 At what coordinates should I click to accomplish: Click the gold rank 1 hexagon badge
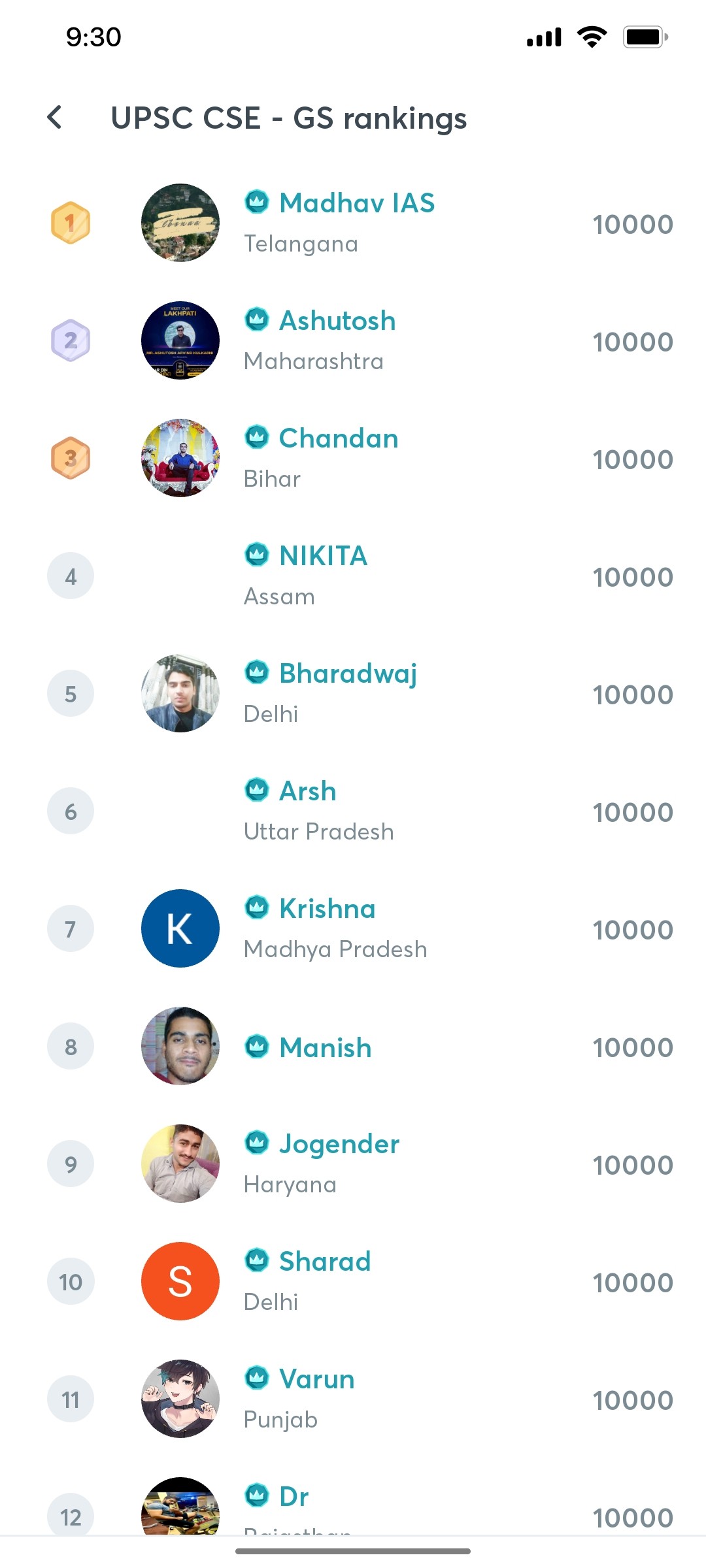click(71, 222)
